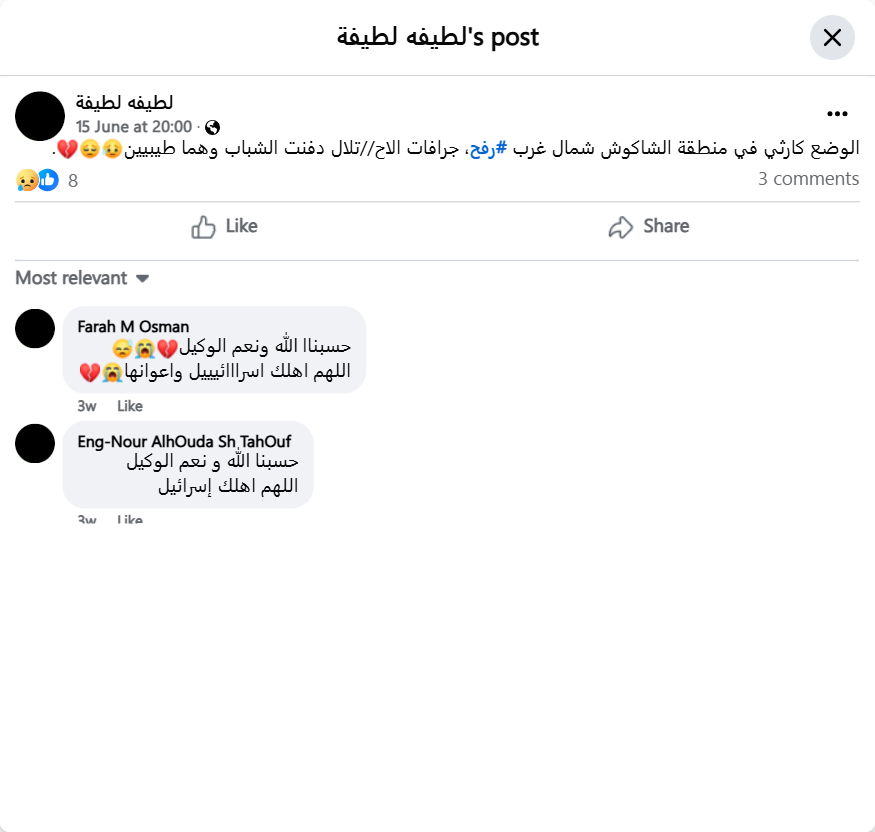Open Eng-Nour AlhOuda Sh TahOuf's profile
Screen dimensions: 875x832
[x=184, y=441]
